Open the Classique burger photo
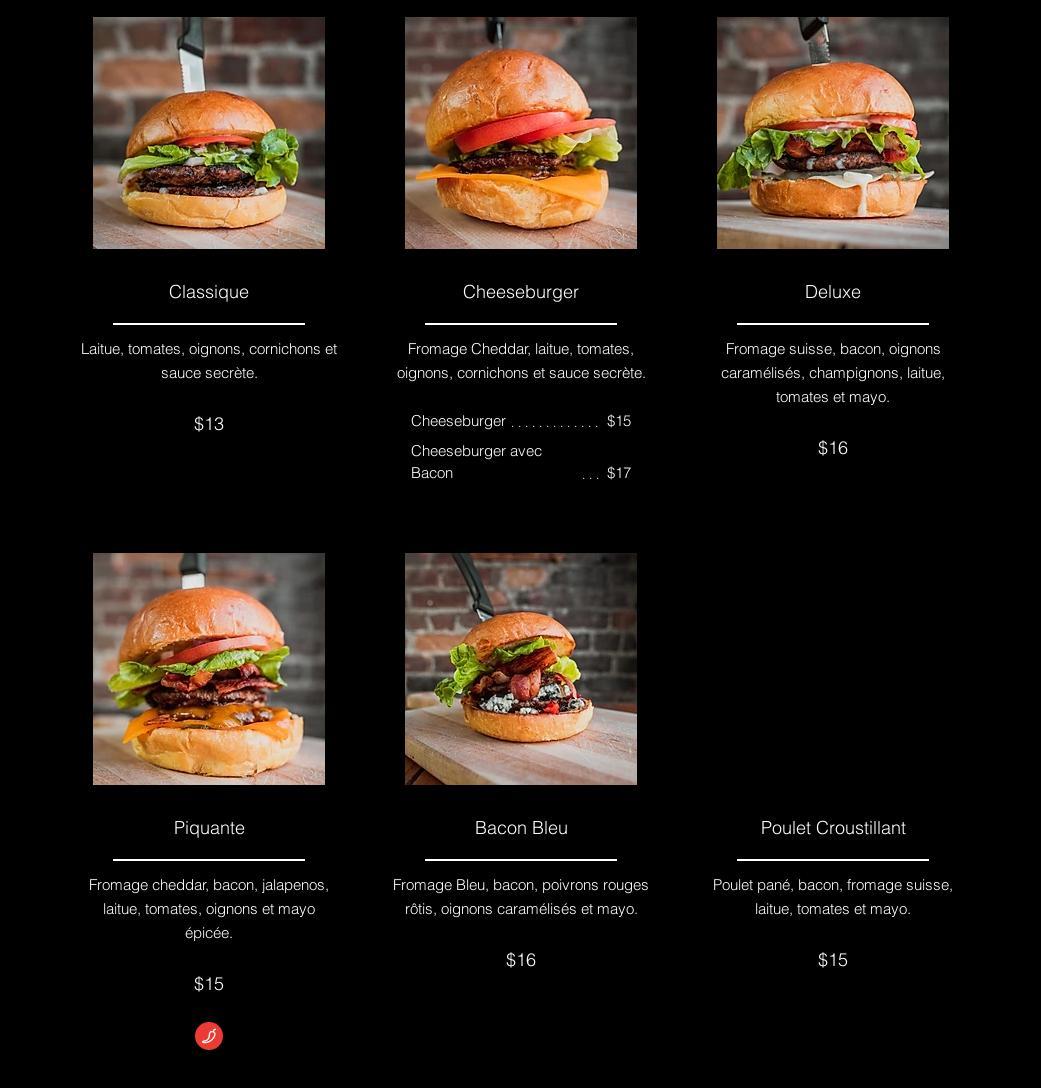The image size is (1041, 1088). (x=209, y=133)
